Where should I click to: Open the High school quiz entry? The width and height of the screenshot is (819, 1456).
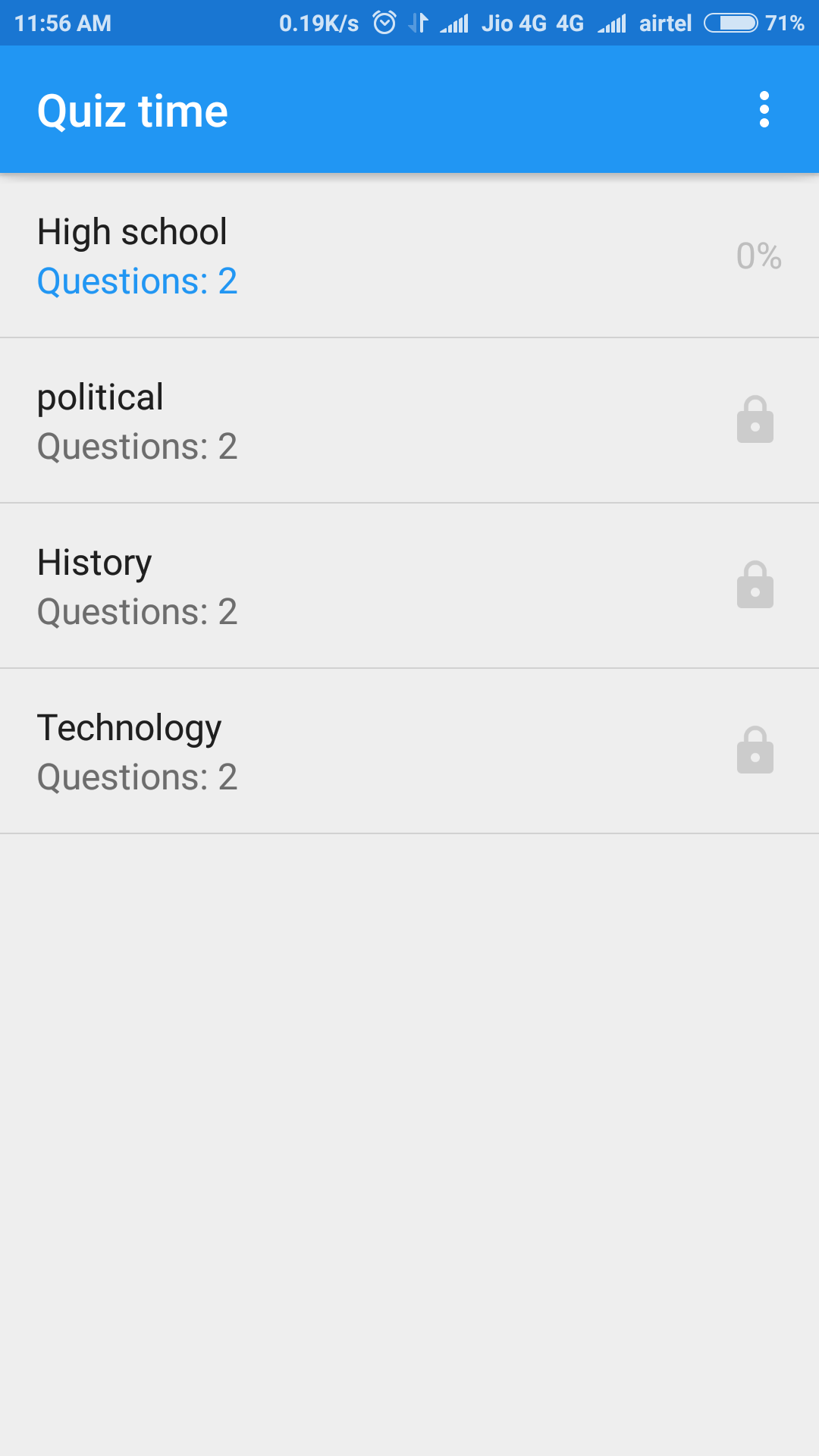coord(303,256)
